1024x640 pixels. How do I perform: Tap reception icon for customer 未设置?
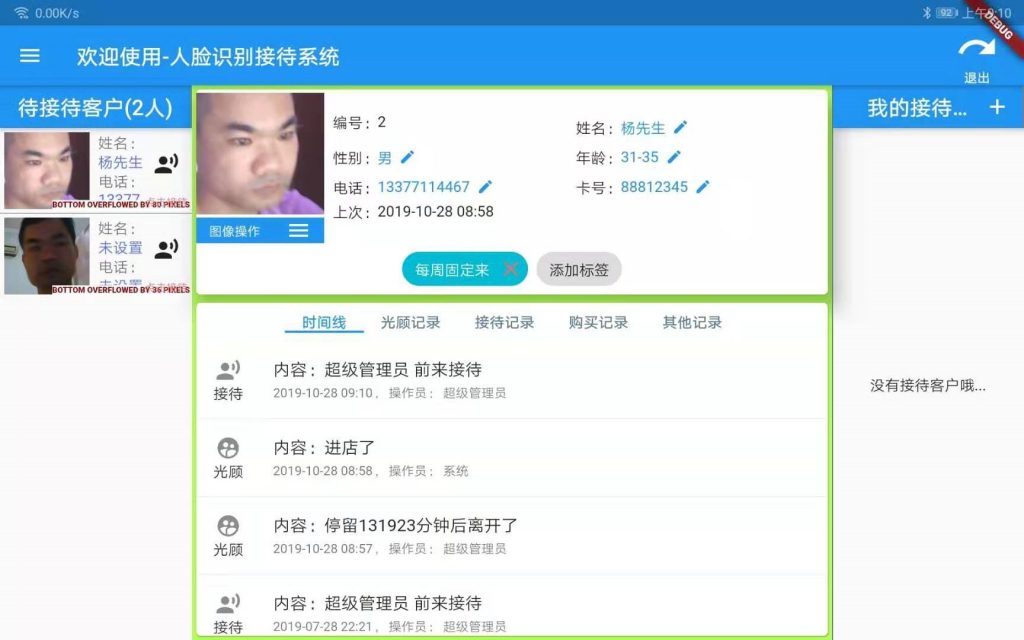click(x=167, y=249)
